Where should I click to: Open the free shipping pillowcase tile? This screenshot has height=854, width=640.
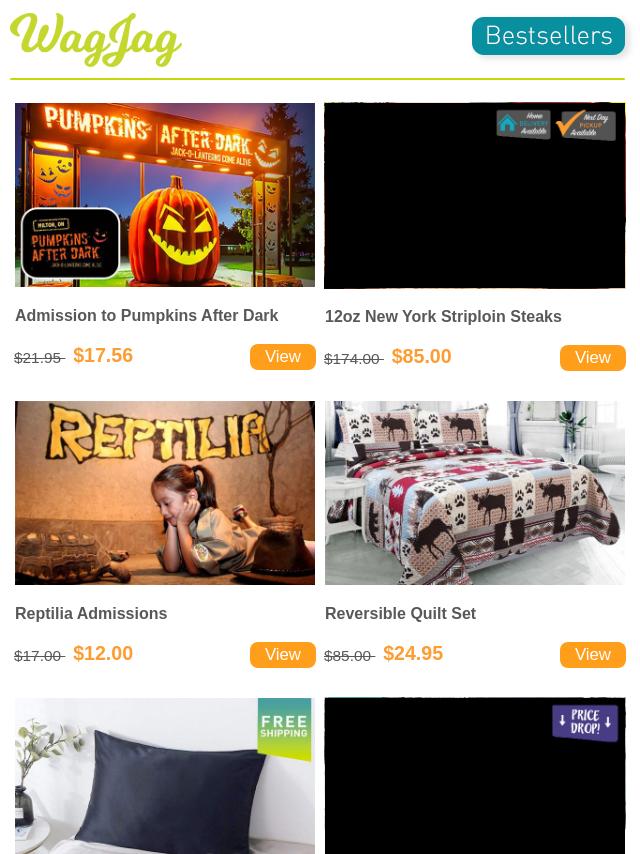tap(165, 775)
